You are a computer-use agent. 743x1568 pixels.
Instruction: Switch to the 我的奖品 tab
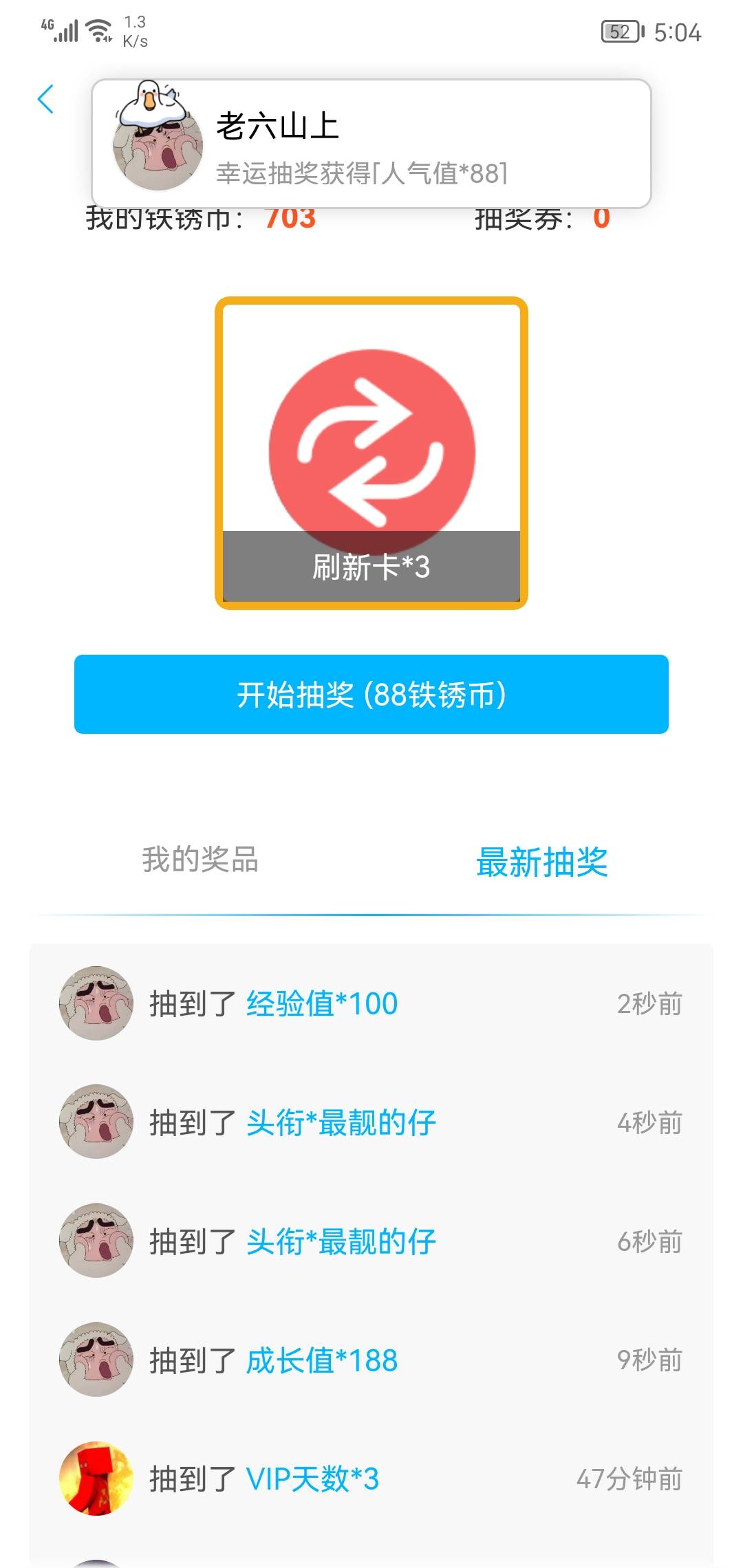200,860
